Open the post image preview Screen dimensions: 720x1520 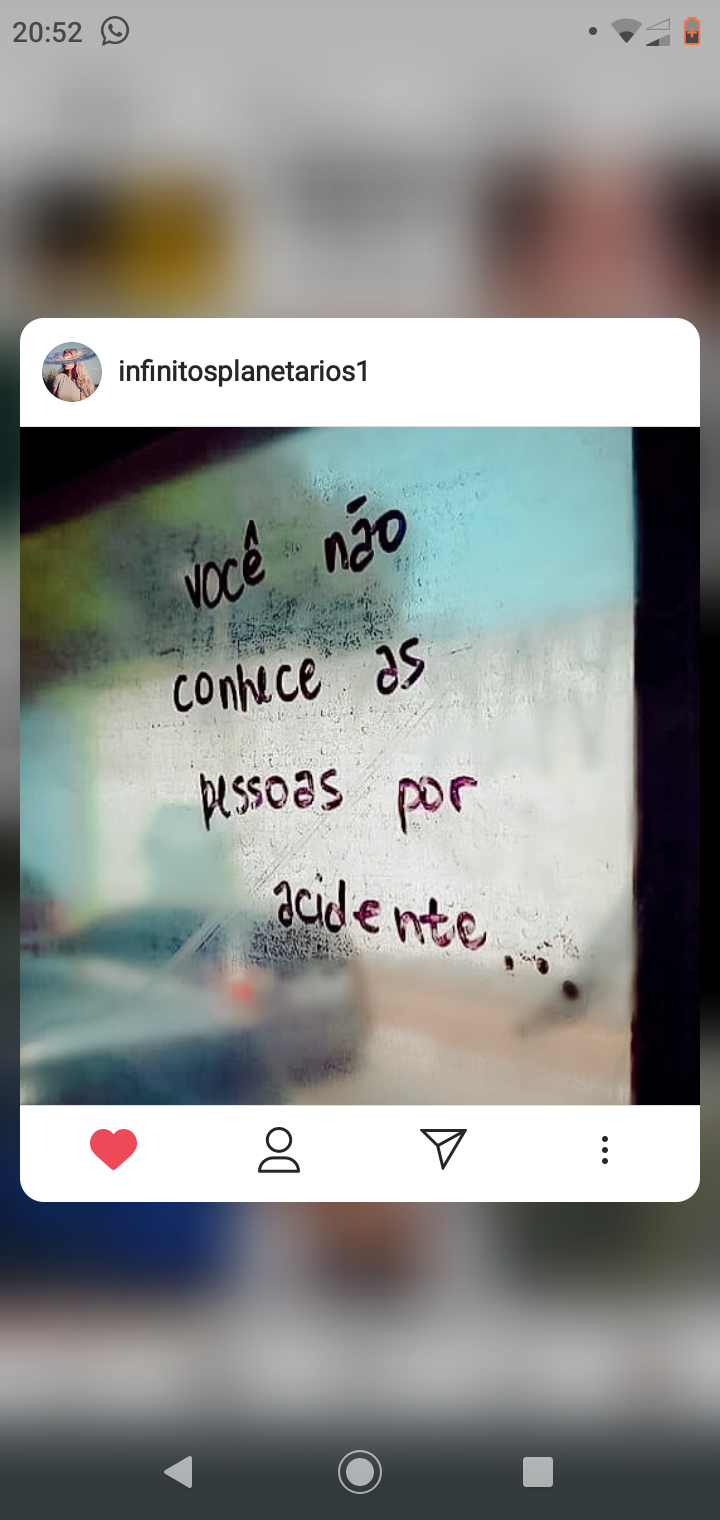click(x=360, y=765)
